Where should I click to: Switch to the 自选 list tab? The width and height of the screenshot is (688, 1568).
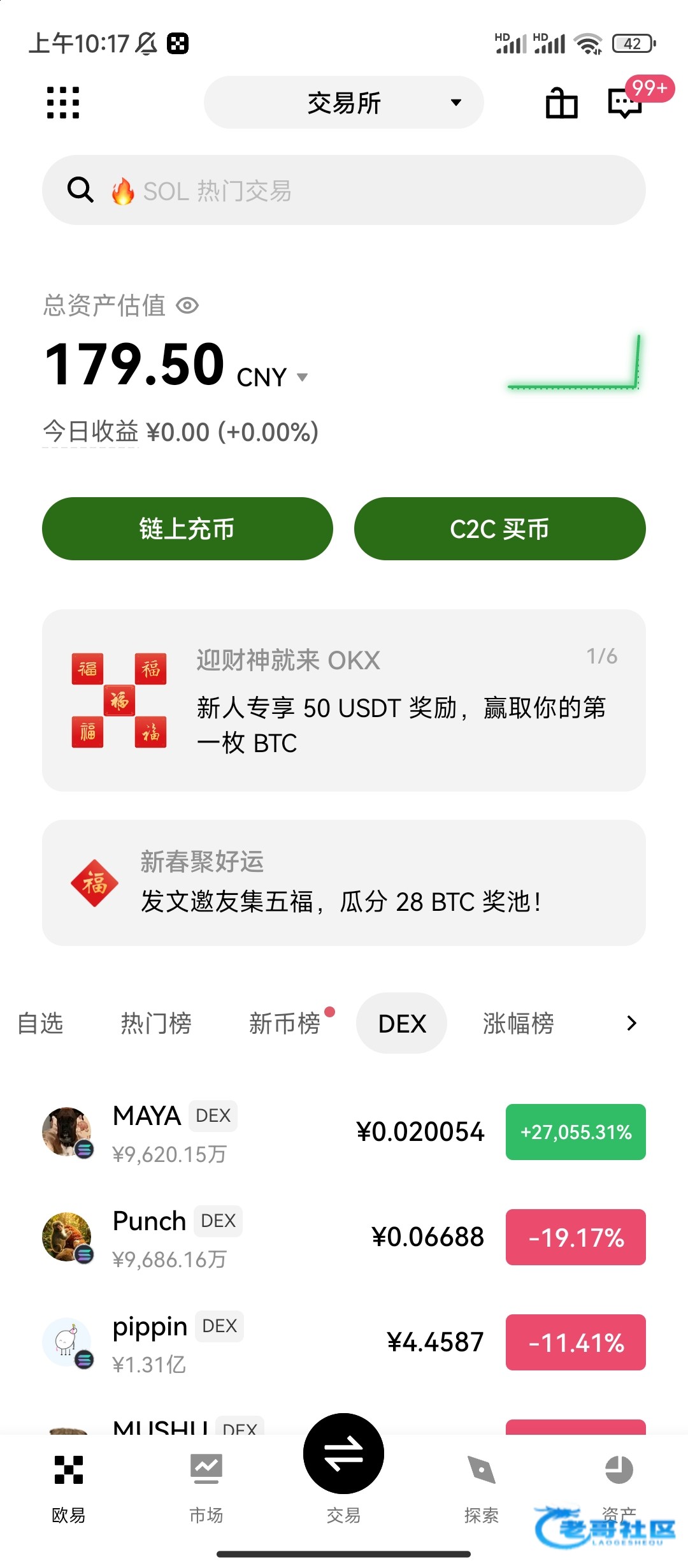pos(40,1023)
